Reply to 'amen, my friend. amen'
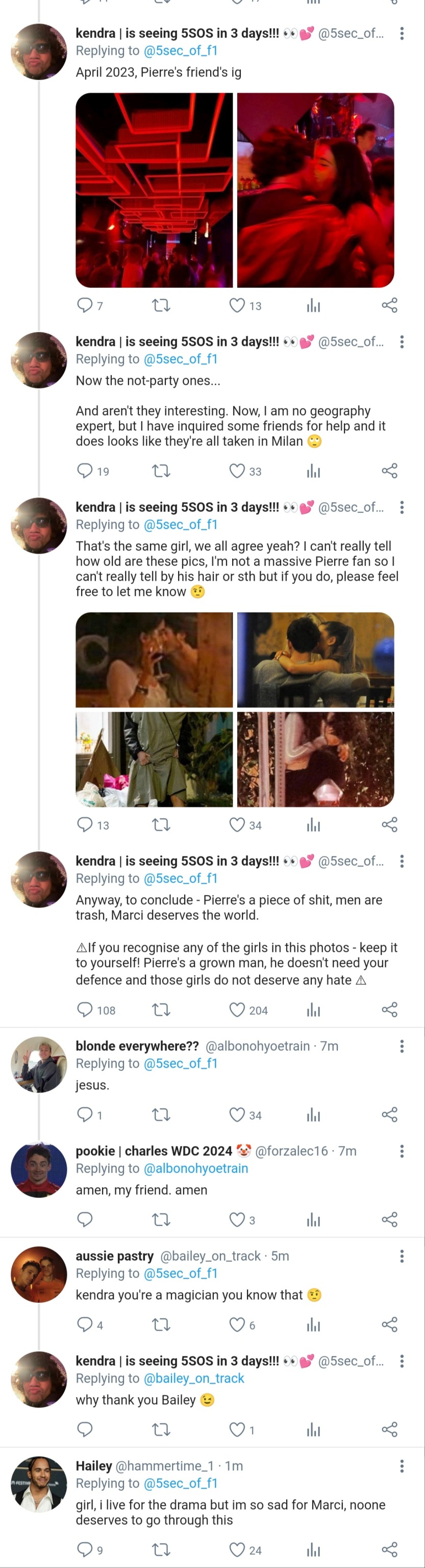The image size is (425, 1568). point(85,1220)
